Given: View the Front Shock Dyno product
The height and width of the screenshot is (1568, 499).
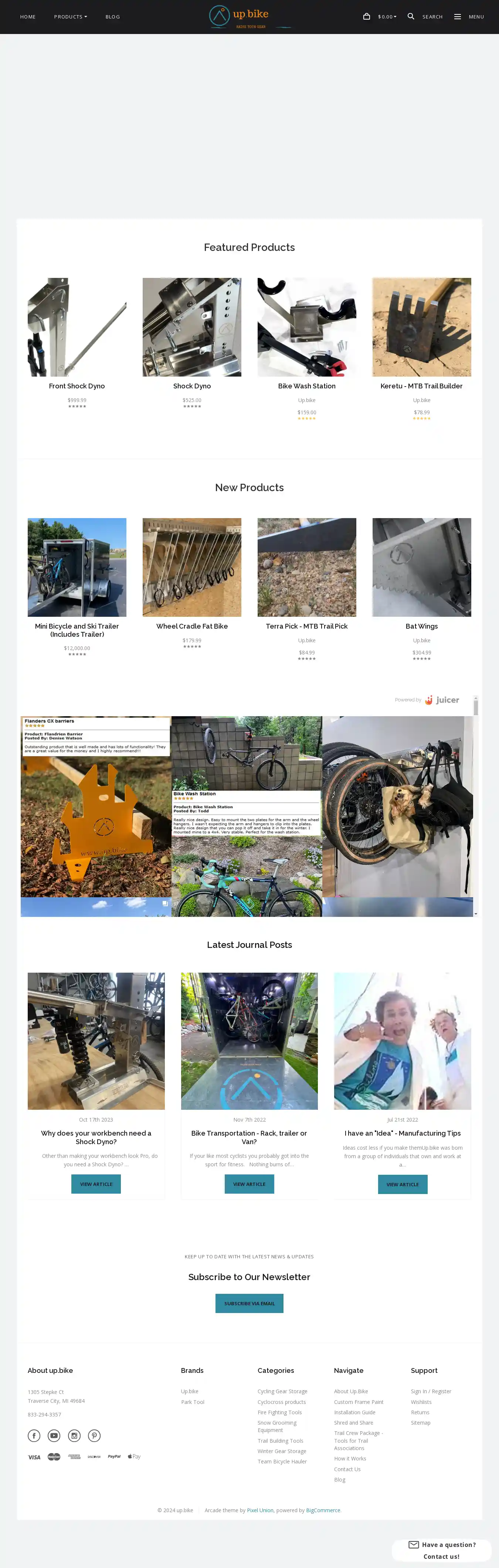Looking at the screenshot, I should (x=77, y=386).
